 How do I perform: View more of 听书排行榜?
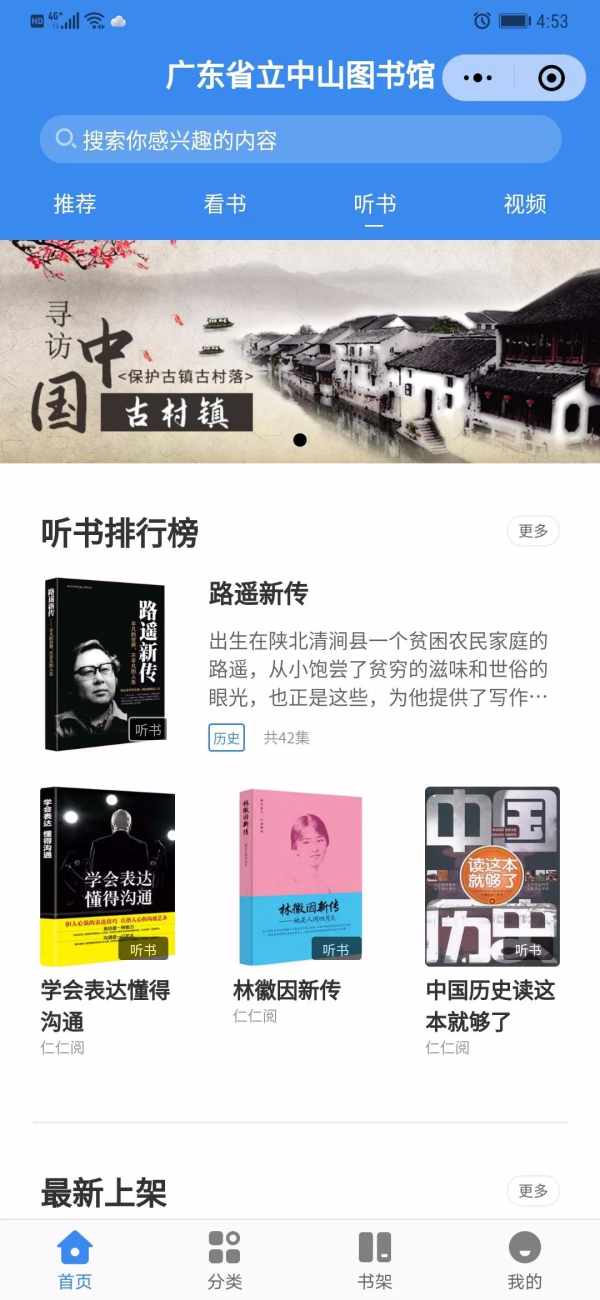tap(533, 531)
